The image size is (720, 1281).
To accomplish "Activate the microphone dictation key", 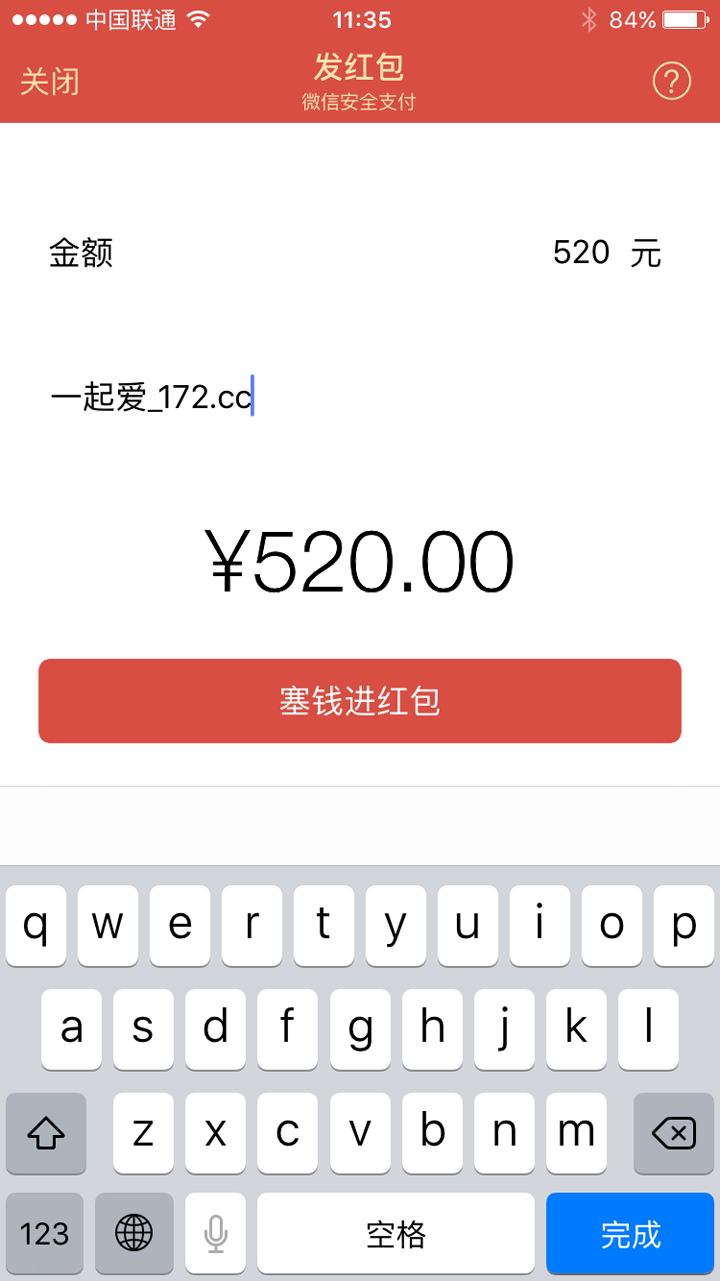I will tap(216, 1234).
